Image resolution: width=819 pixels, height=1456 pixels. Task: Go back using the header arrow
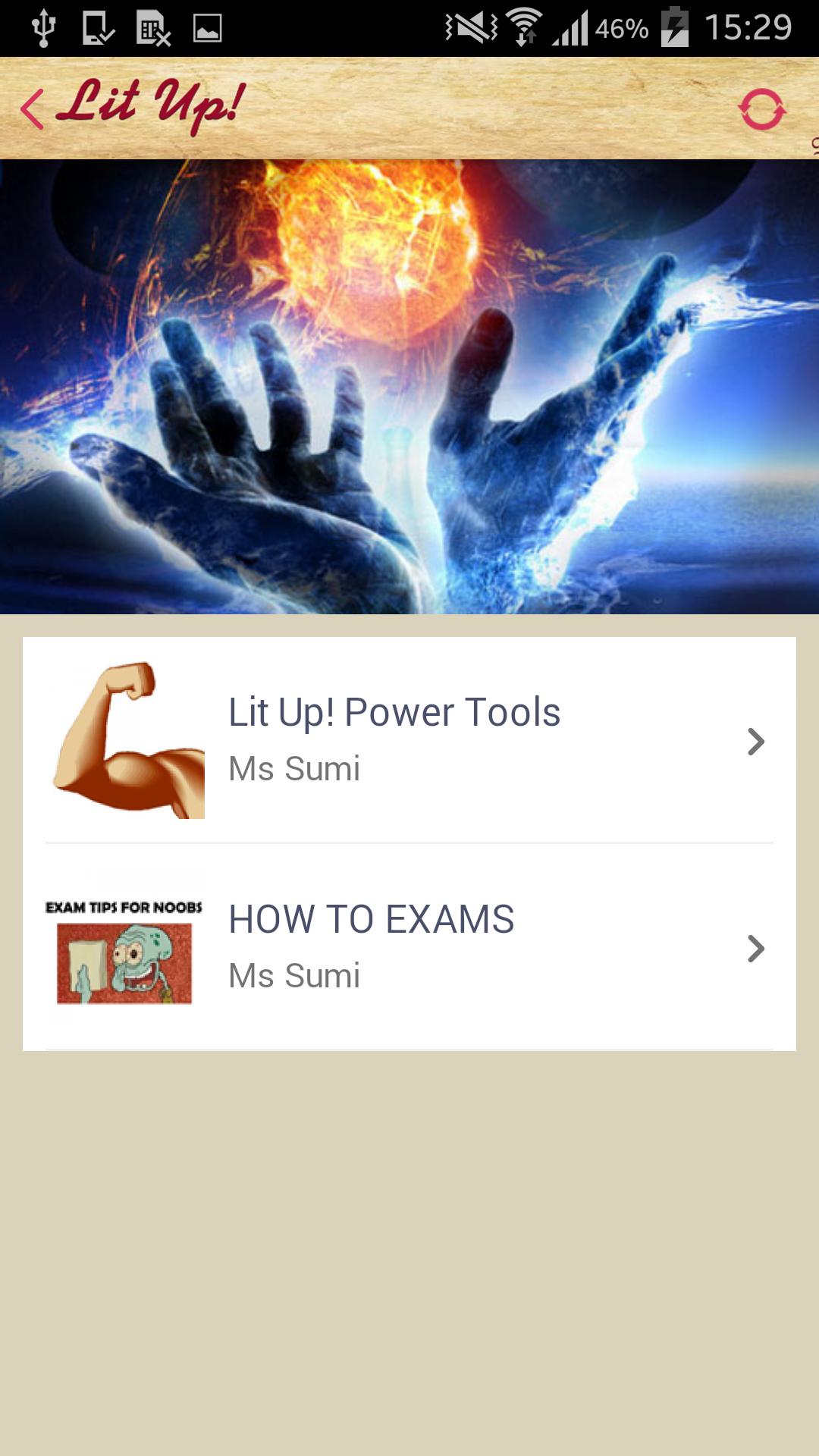[32, 109]
